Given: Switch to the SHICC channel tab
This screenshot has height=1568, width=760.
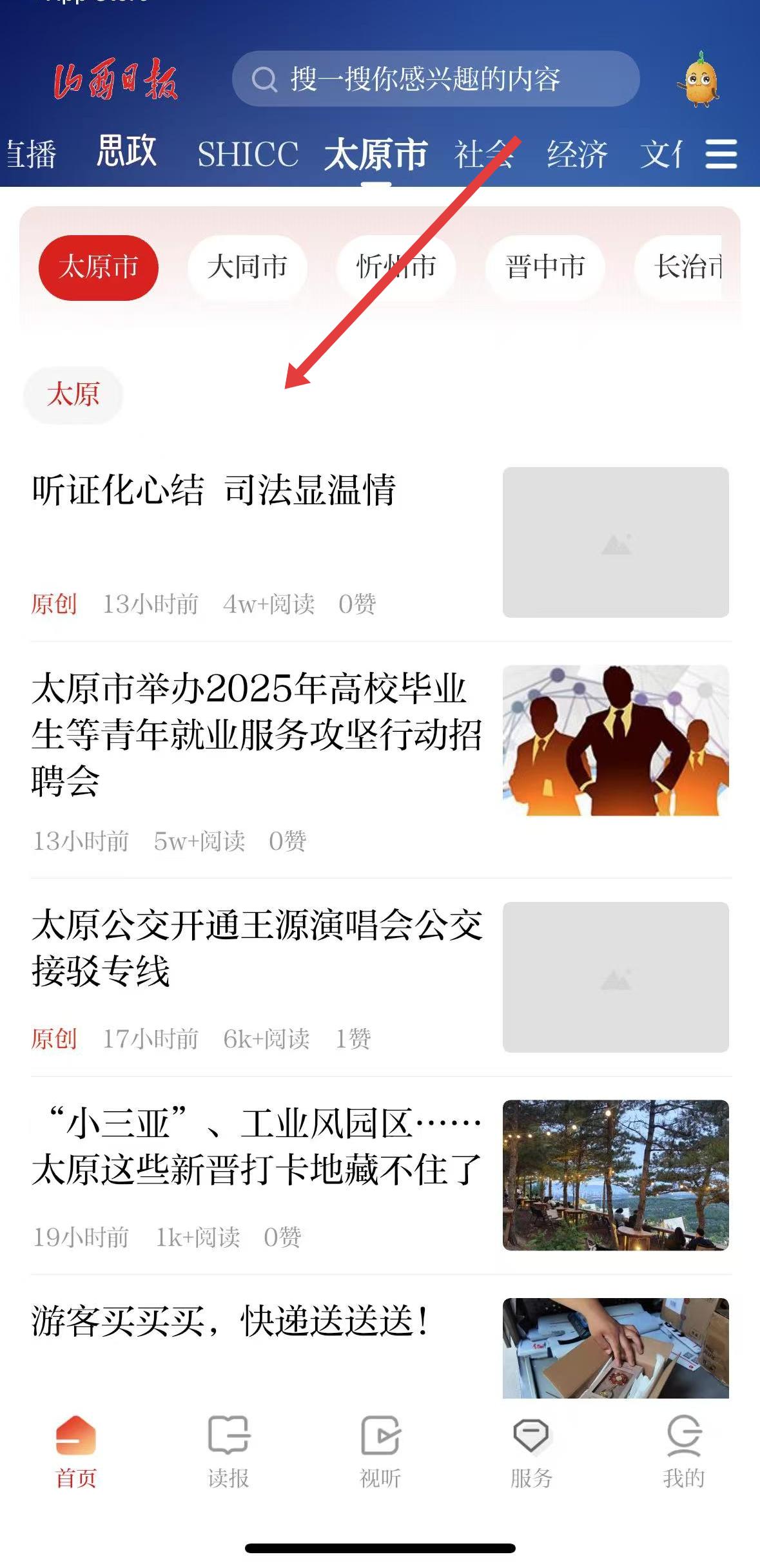Looking at the screenshot, I should [x=248, y=155].
